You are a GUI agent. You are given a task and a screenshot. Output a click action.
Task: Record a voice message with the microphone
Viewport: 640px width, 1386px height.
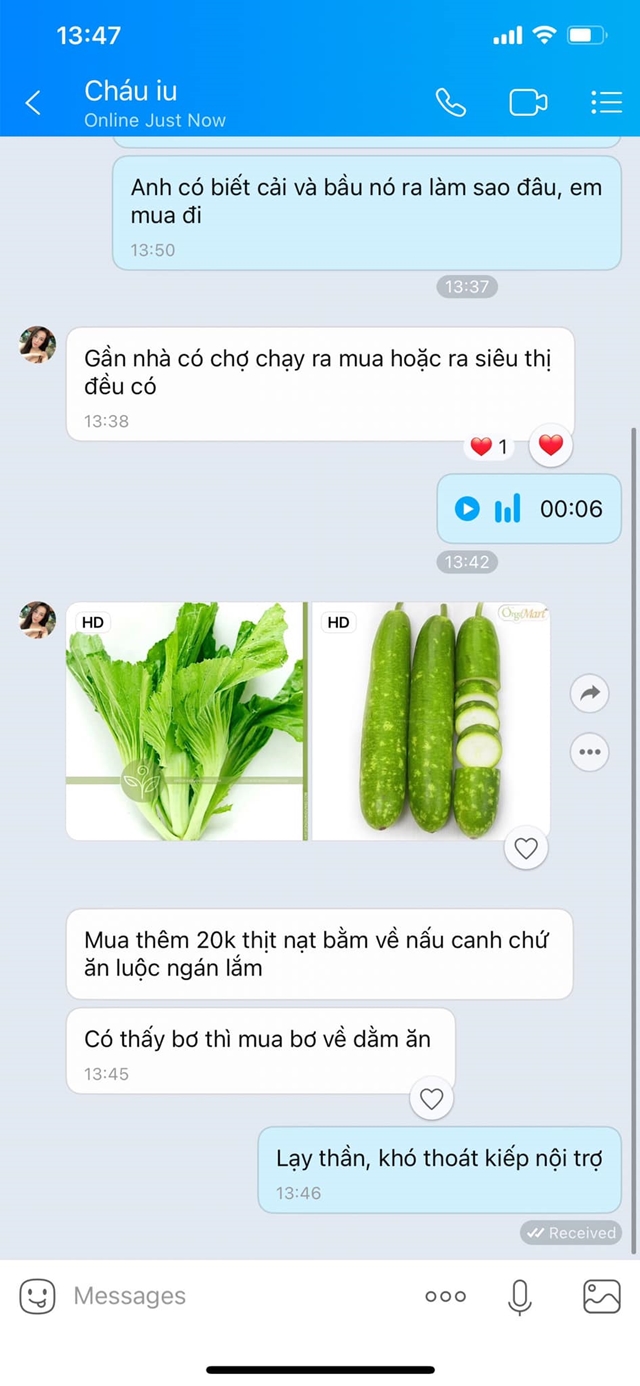(x=519, y=1296)
